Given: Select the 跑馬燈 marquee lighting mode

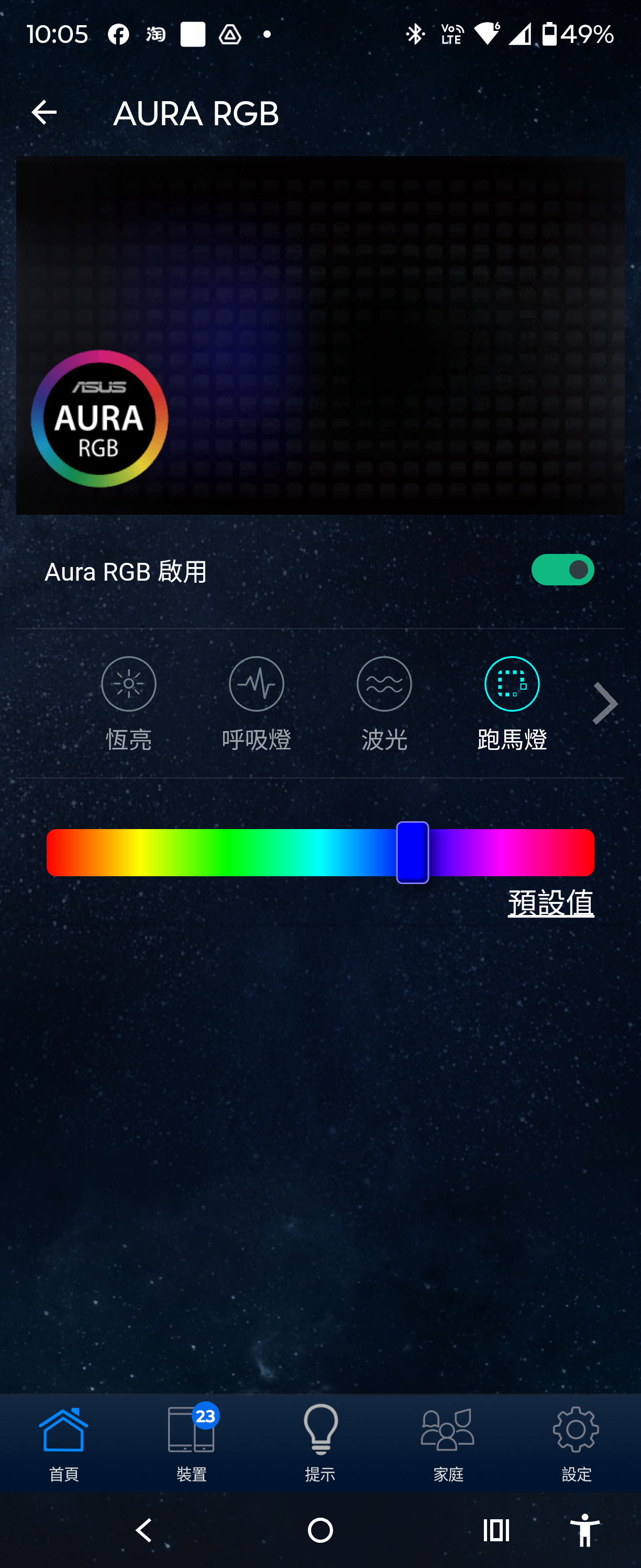Looking at the screenshot, I should coord(512,683).
